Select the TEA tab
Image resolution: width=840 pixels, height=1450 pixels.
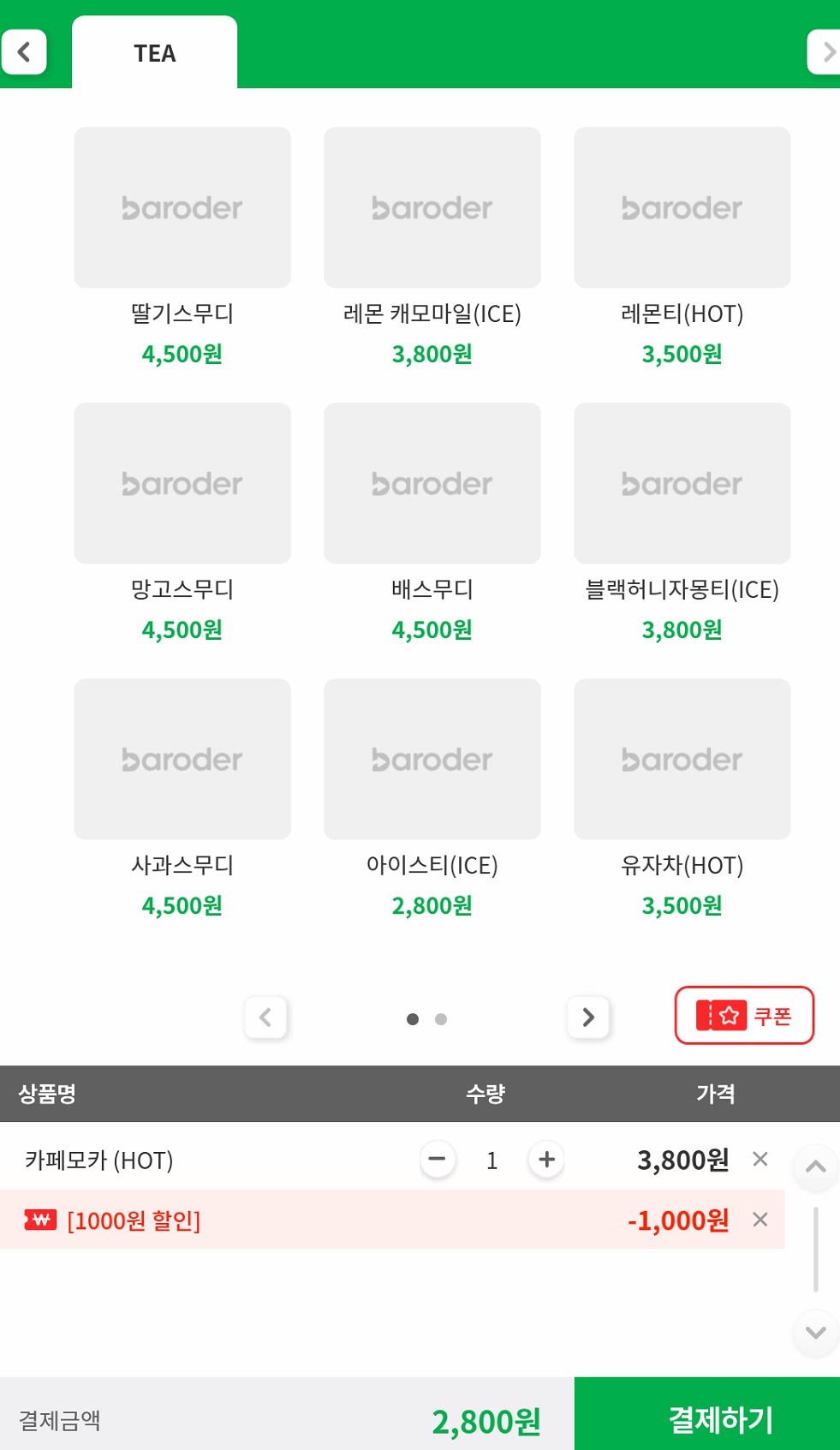pos(155,53)
